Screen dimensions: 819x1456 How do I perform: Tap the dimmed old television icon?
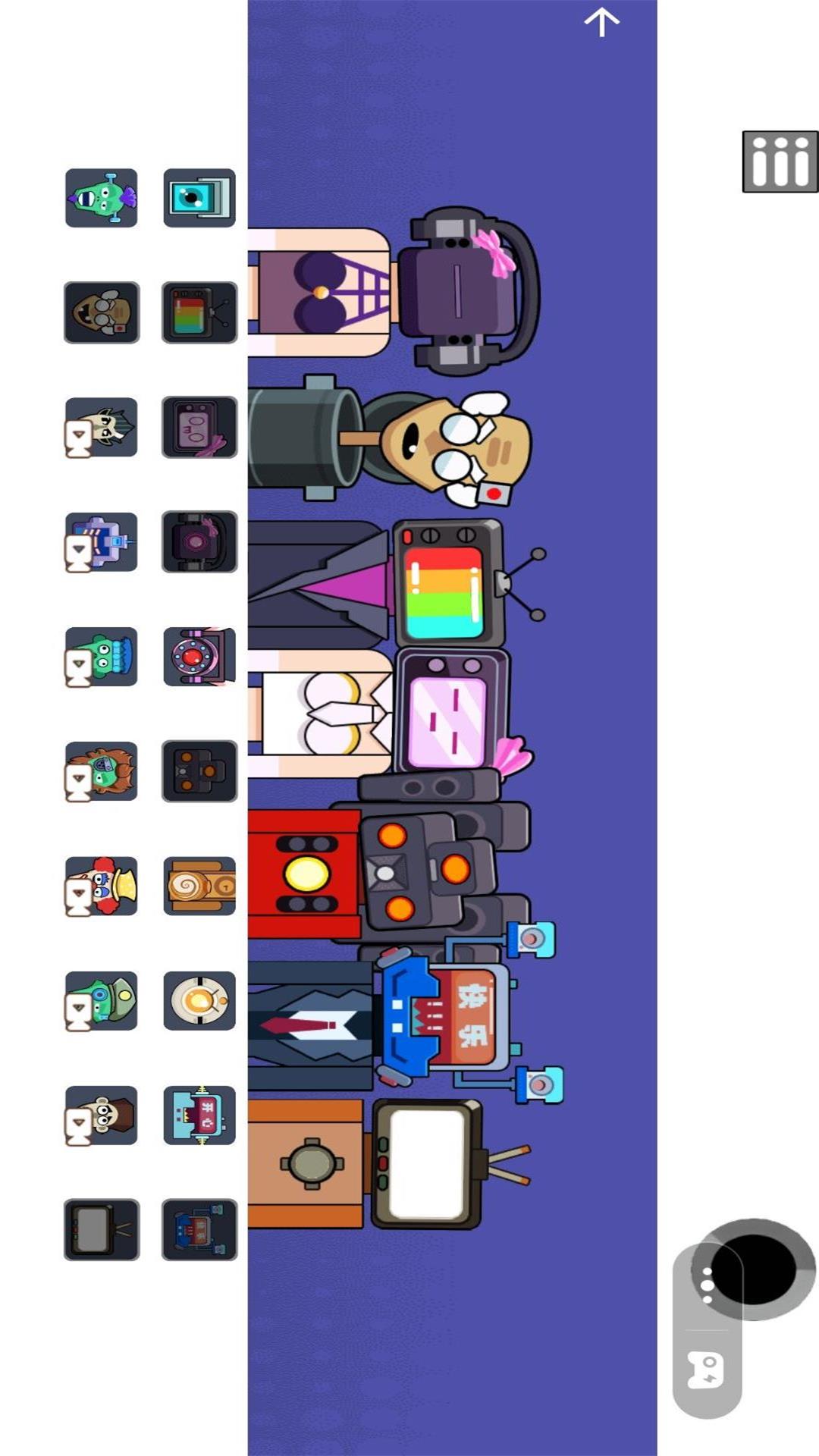pyautogui.click(x=102, y=1229)
